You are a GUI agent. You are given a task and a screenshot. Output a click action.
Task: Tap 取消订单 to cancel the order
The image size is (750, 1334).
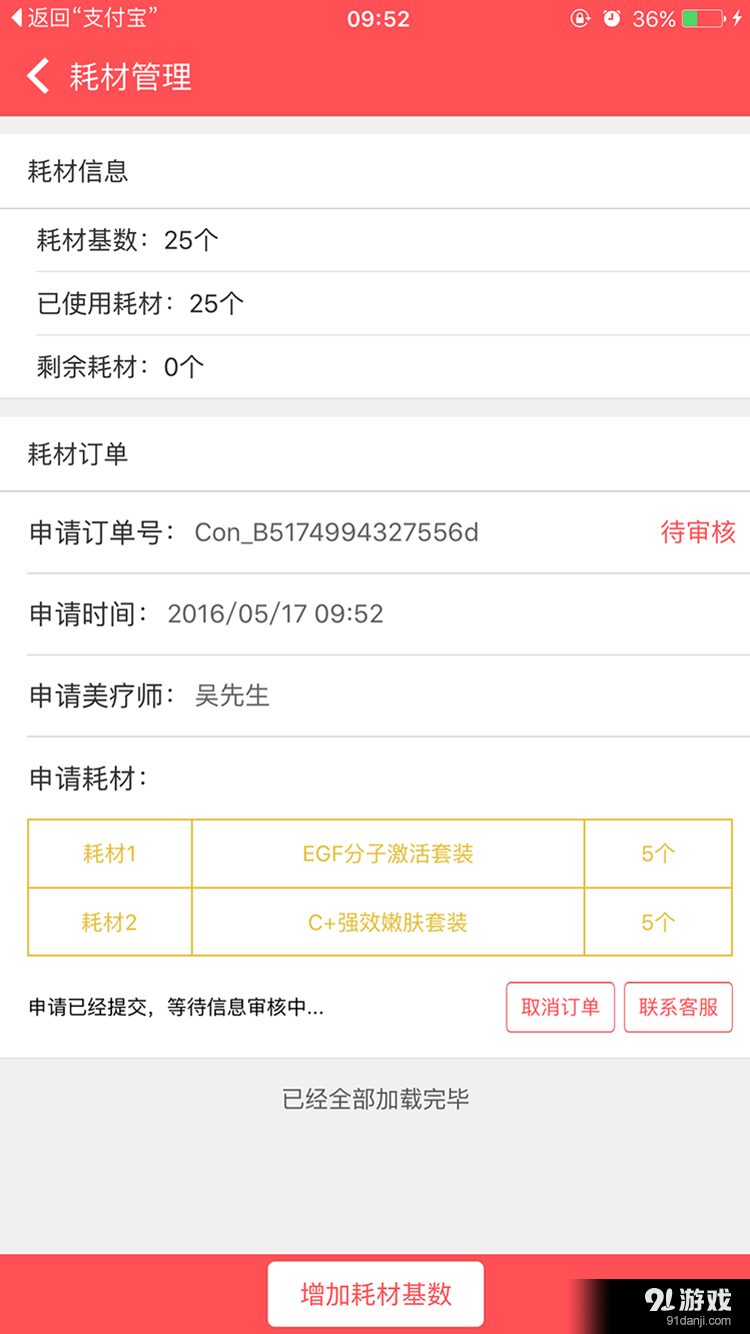pos(560,1007)
